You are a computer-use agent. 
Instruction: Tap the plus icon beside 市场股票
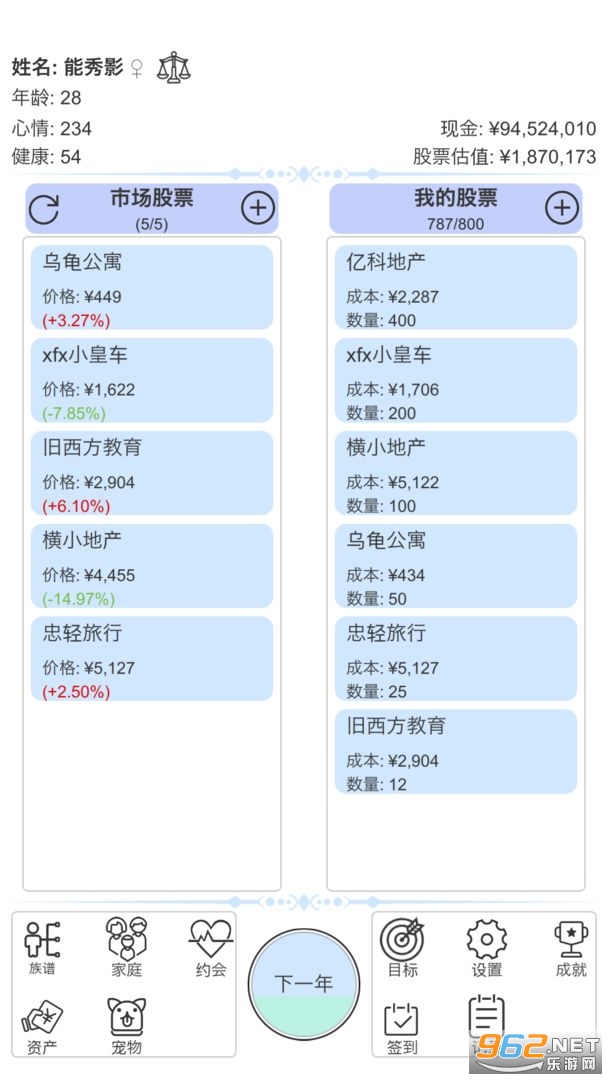click(x=258, y=208)
